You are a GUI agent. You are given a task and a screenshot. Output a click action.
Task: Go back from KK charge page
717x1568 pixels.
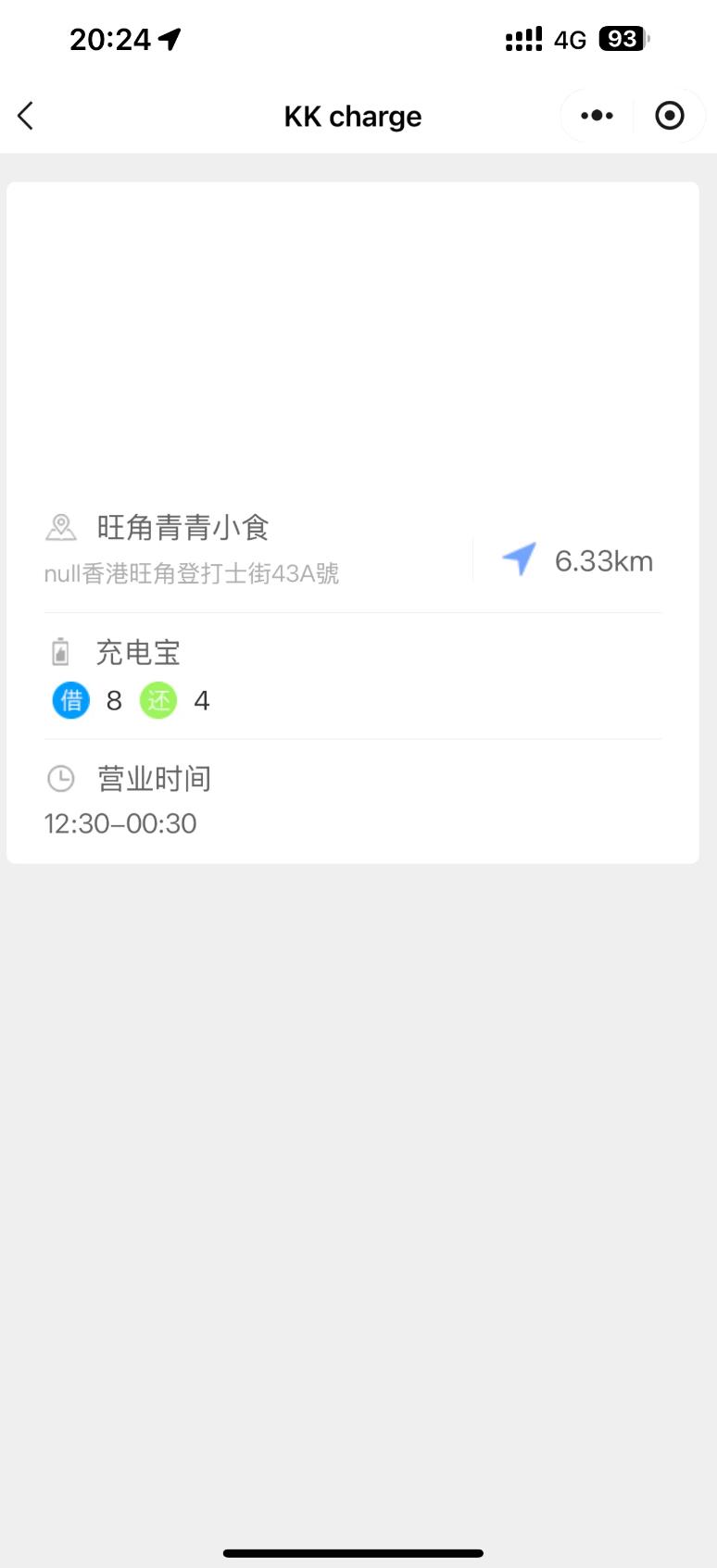[x=26, y=116]
